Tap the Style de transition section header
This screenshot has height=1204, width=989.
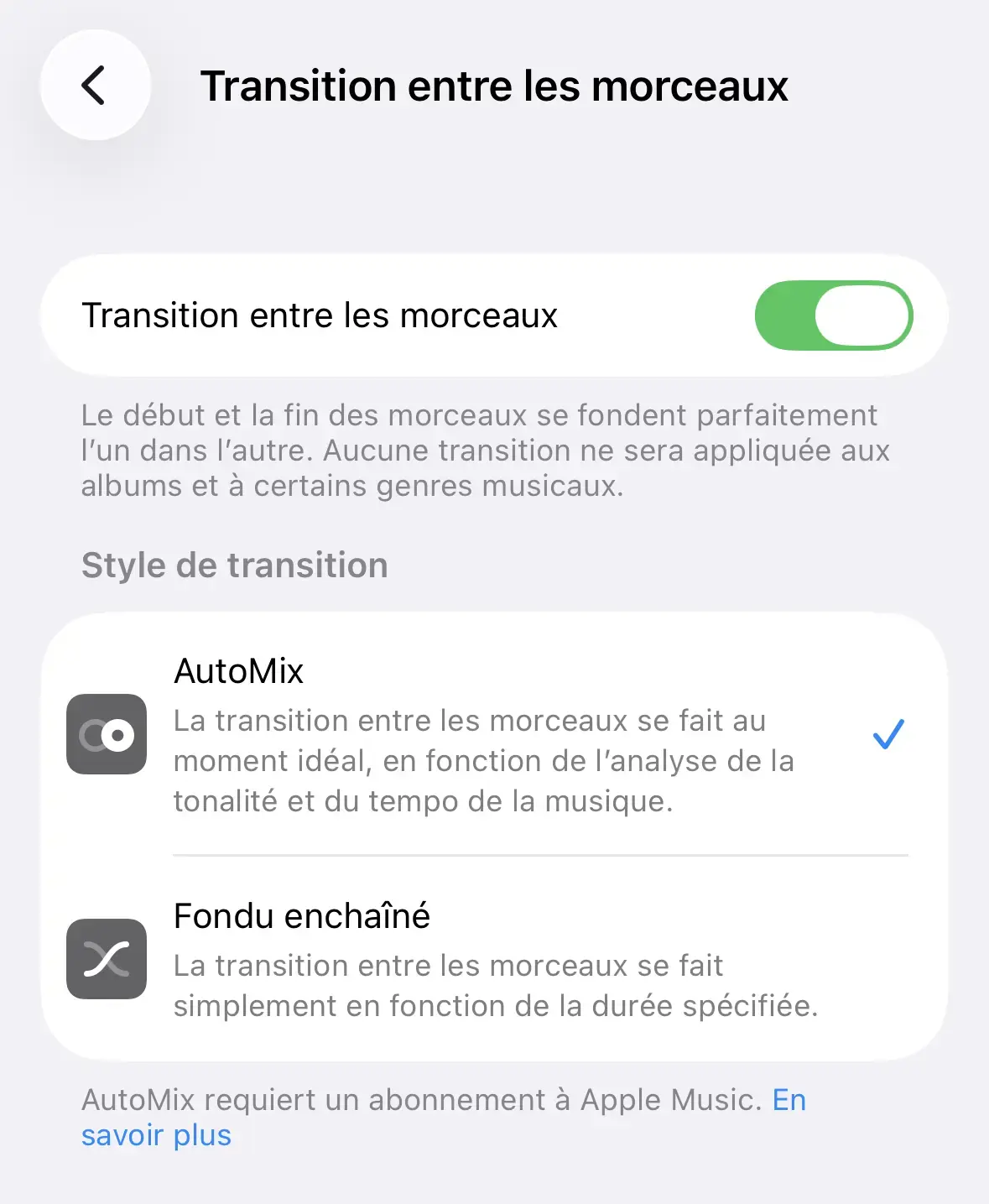(234, 565)
